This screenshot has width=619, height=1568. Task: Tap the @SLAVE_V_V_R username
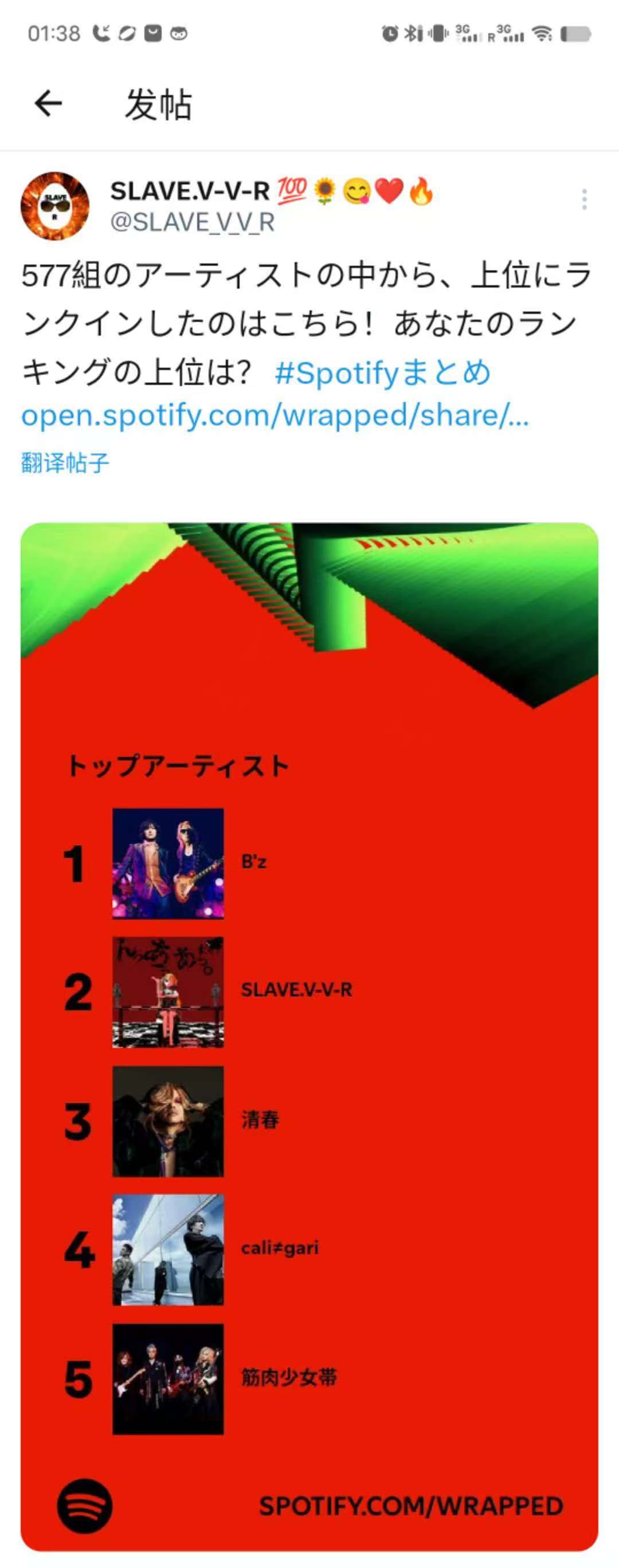coord(192,223)
